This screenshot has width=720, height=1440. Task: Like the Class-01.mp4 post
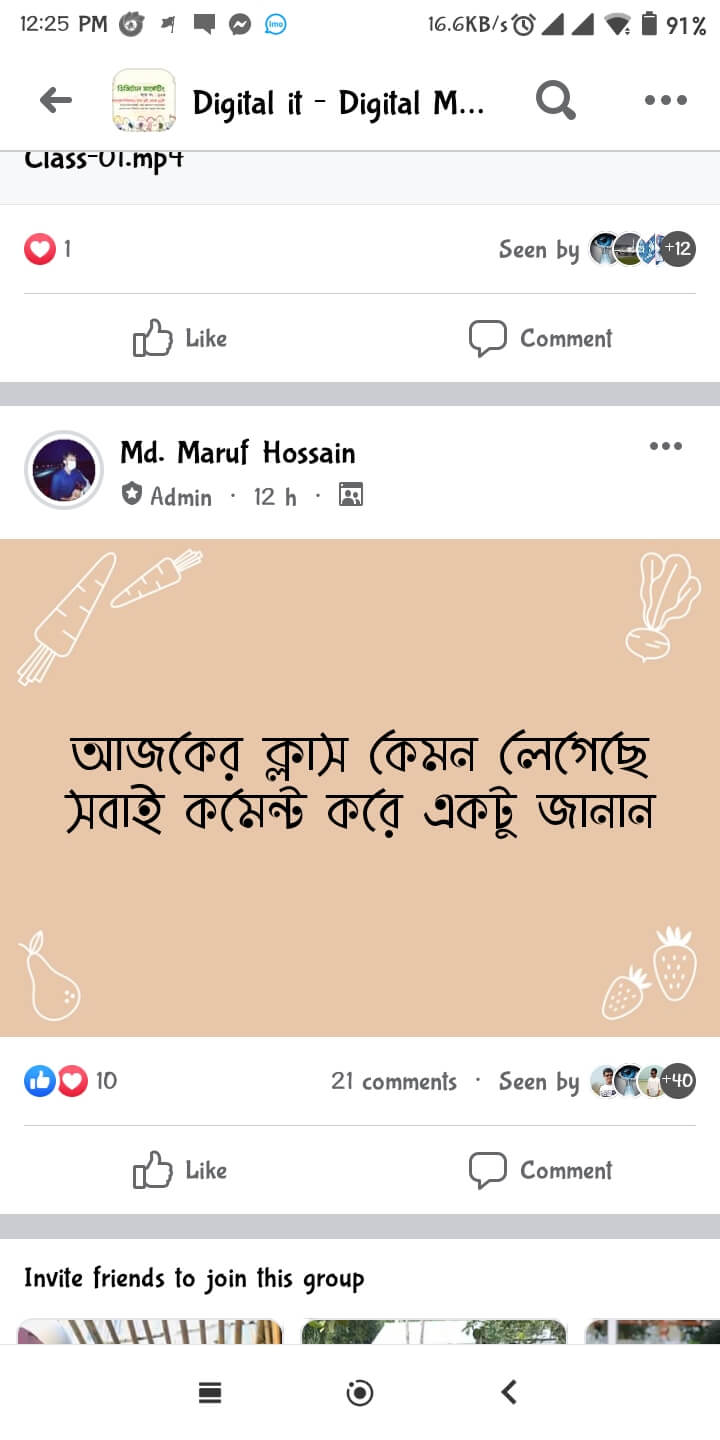[181, 338]
